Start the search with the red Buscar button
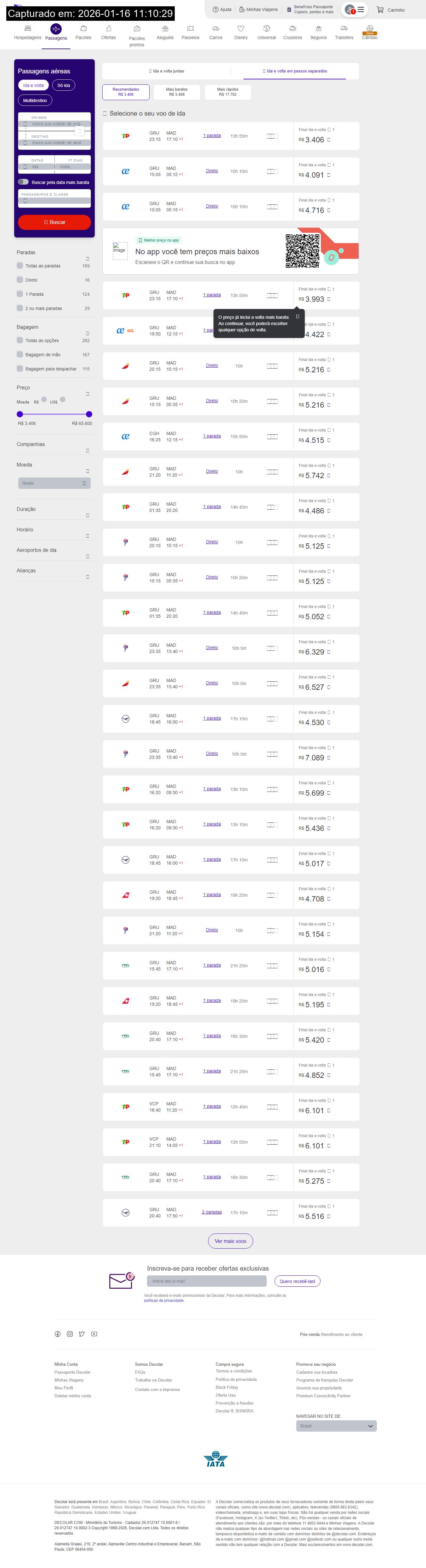This screenshot has width=426, height=1568. pos(54,222)
